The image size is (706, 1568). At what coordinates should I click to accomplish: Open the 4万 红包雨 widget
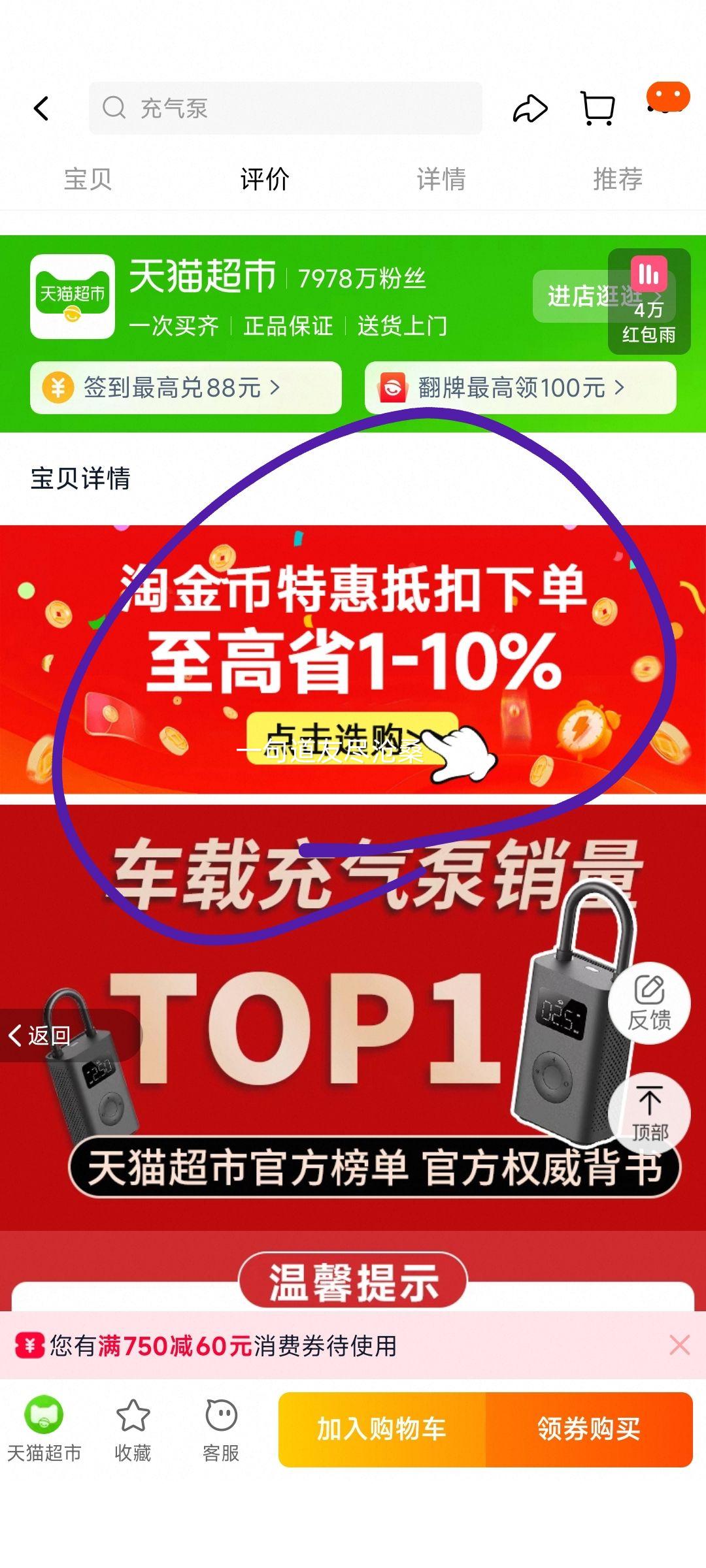click(x=649, y=302)
